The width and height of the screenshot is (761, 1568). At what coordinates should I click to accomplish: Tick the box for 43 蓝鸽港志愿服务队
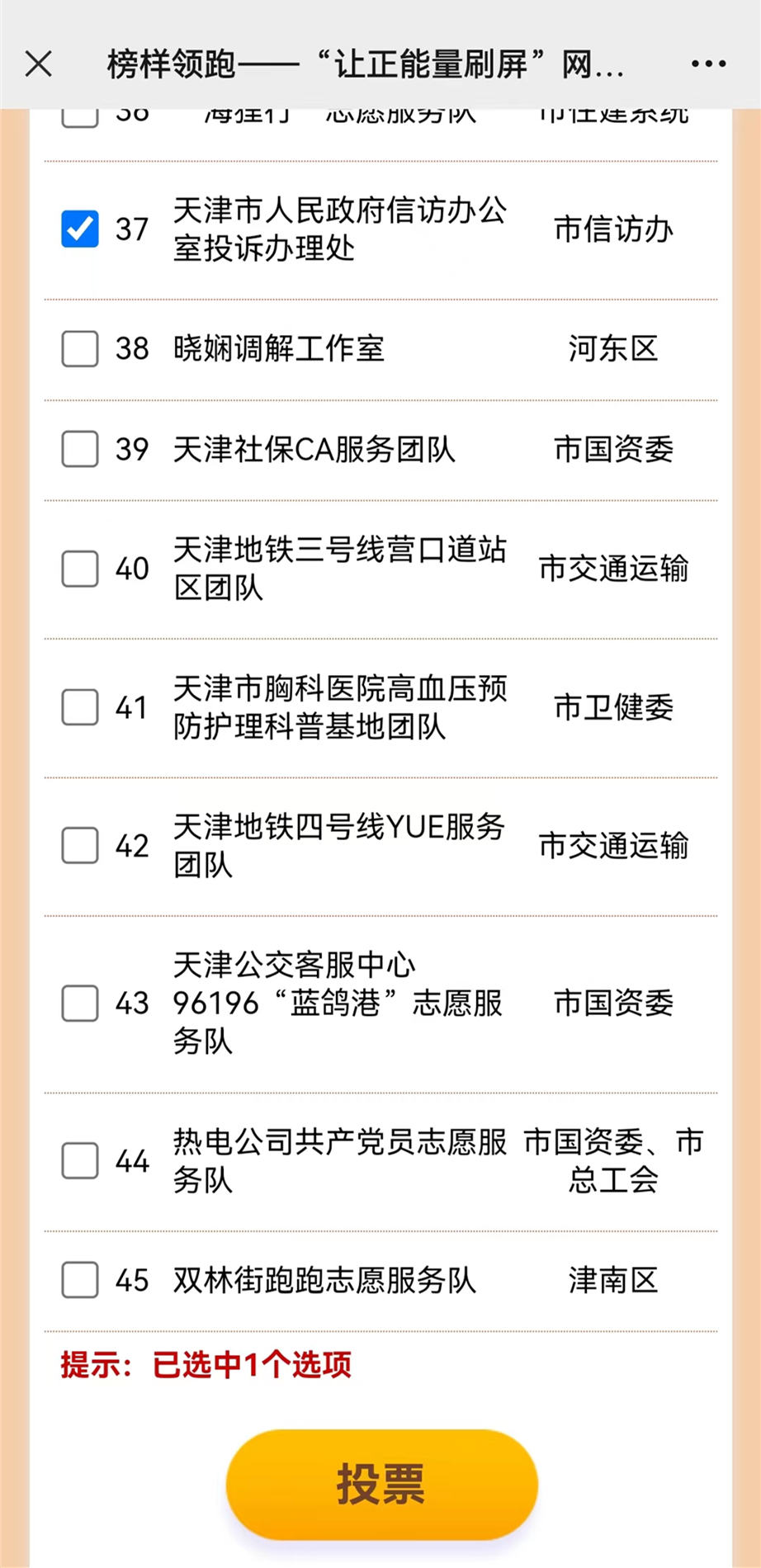click(80, 1003)
